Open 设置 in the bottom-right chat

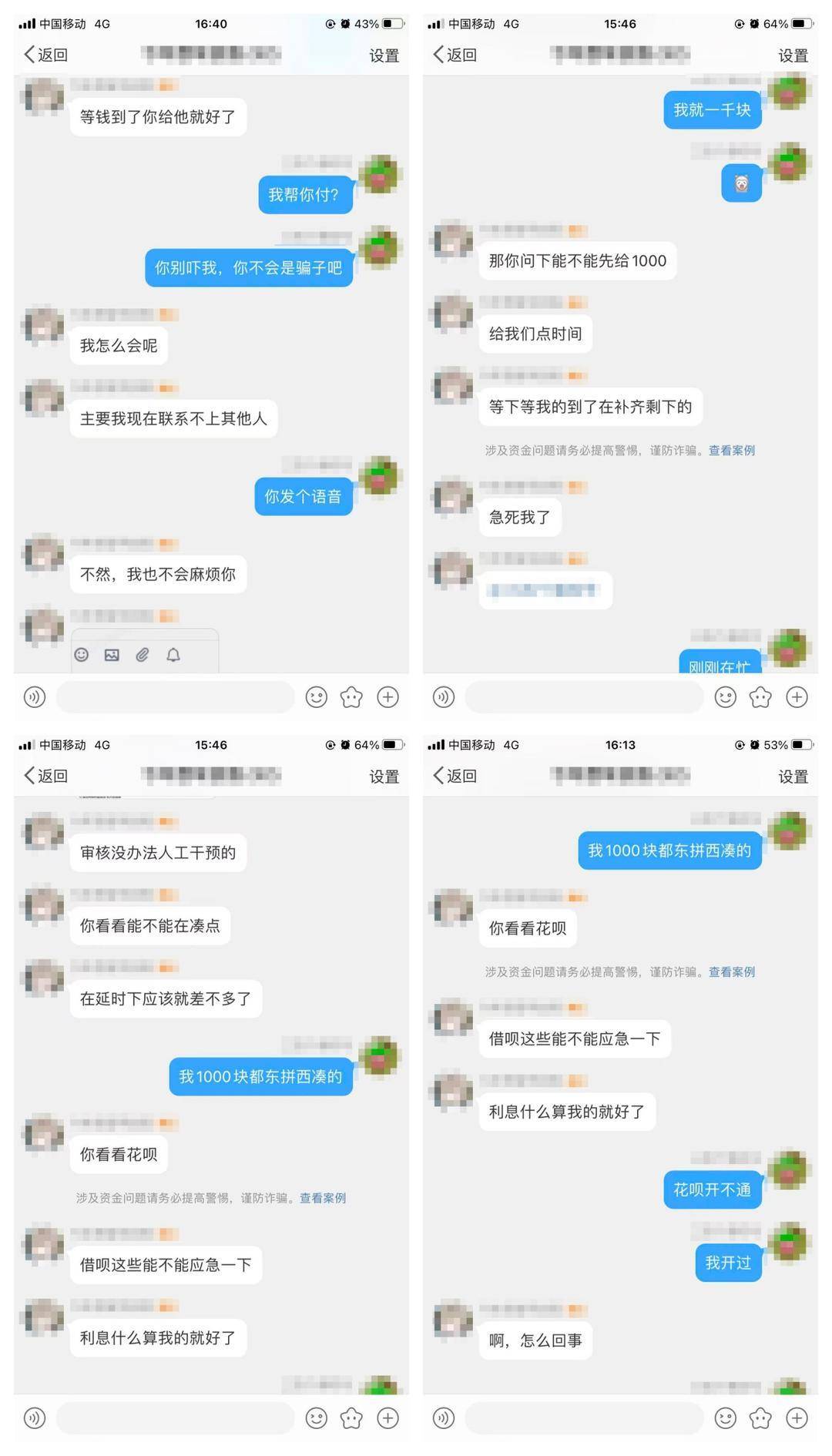tap(793, 776)
